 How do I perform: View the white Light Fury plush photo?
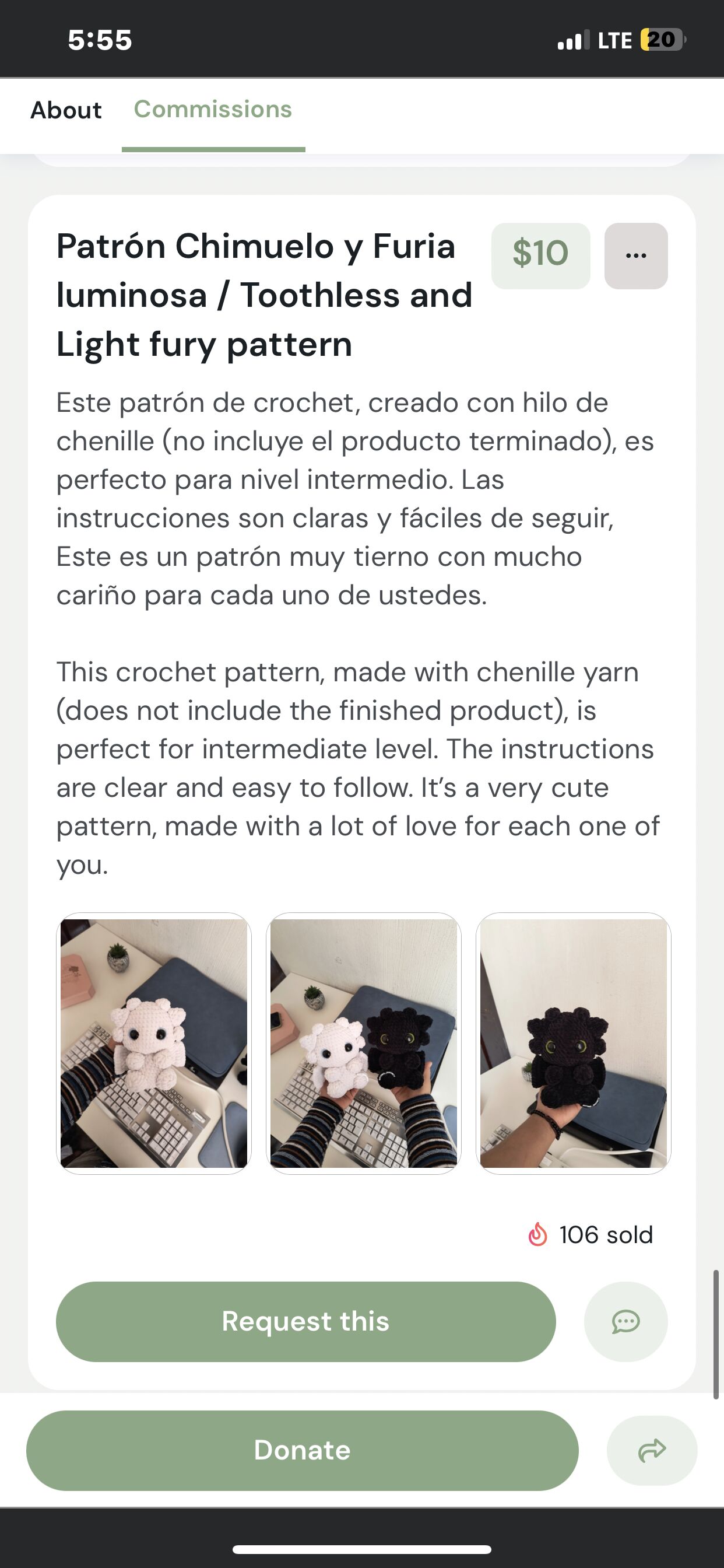(x=154, y=1042)
